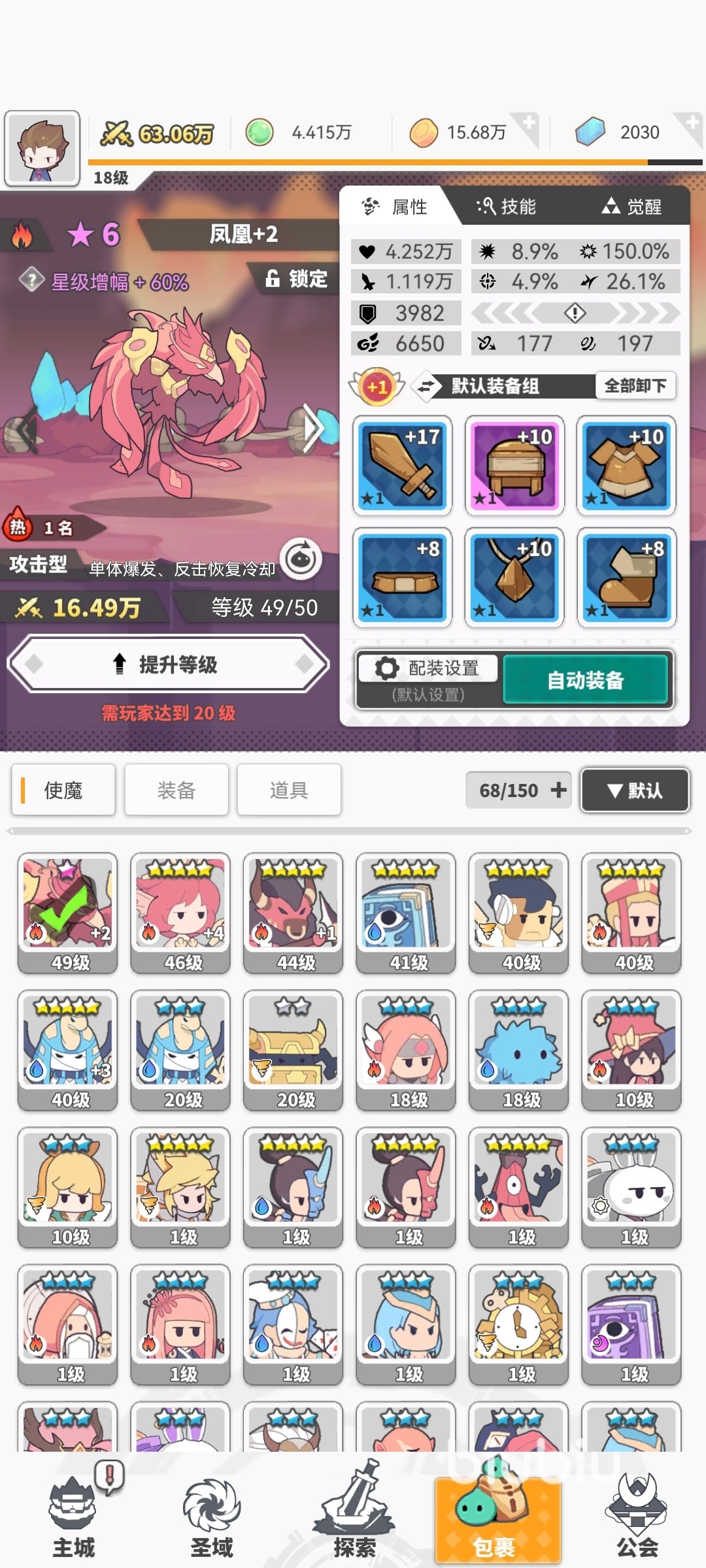Switch to the 装备 inventory tab

point(176,790)
